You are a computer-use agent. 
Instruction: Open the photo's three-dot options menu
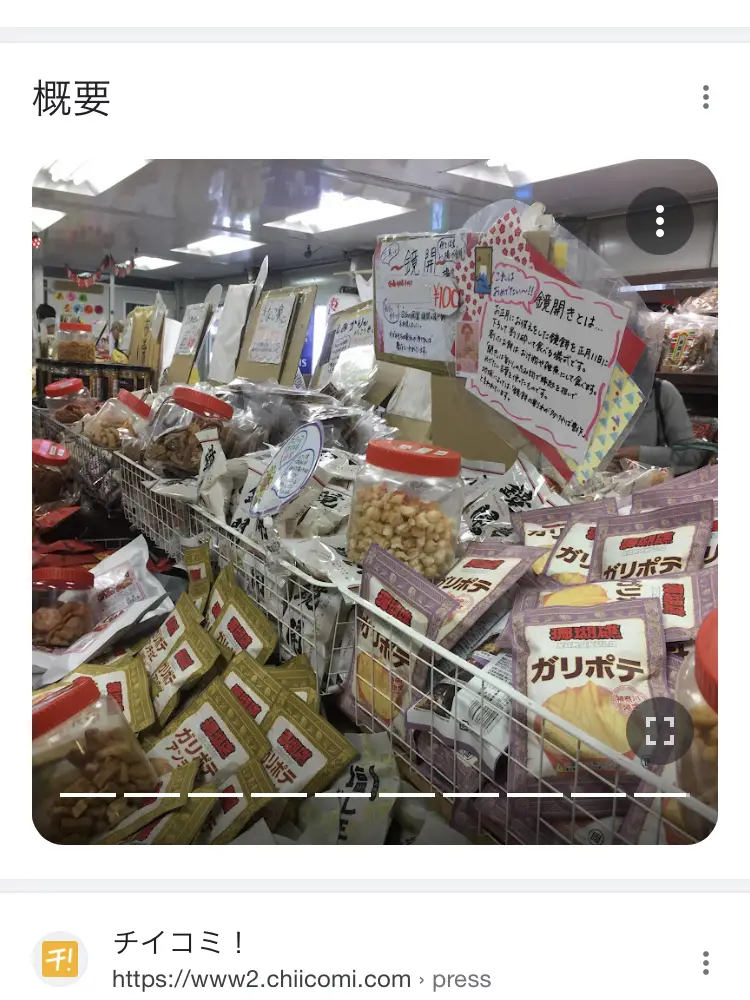tap(659, 221)
